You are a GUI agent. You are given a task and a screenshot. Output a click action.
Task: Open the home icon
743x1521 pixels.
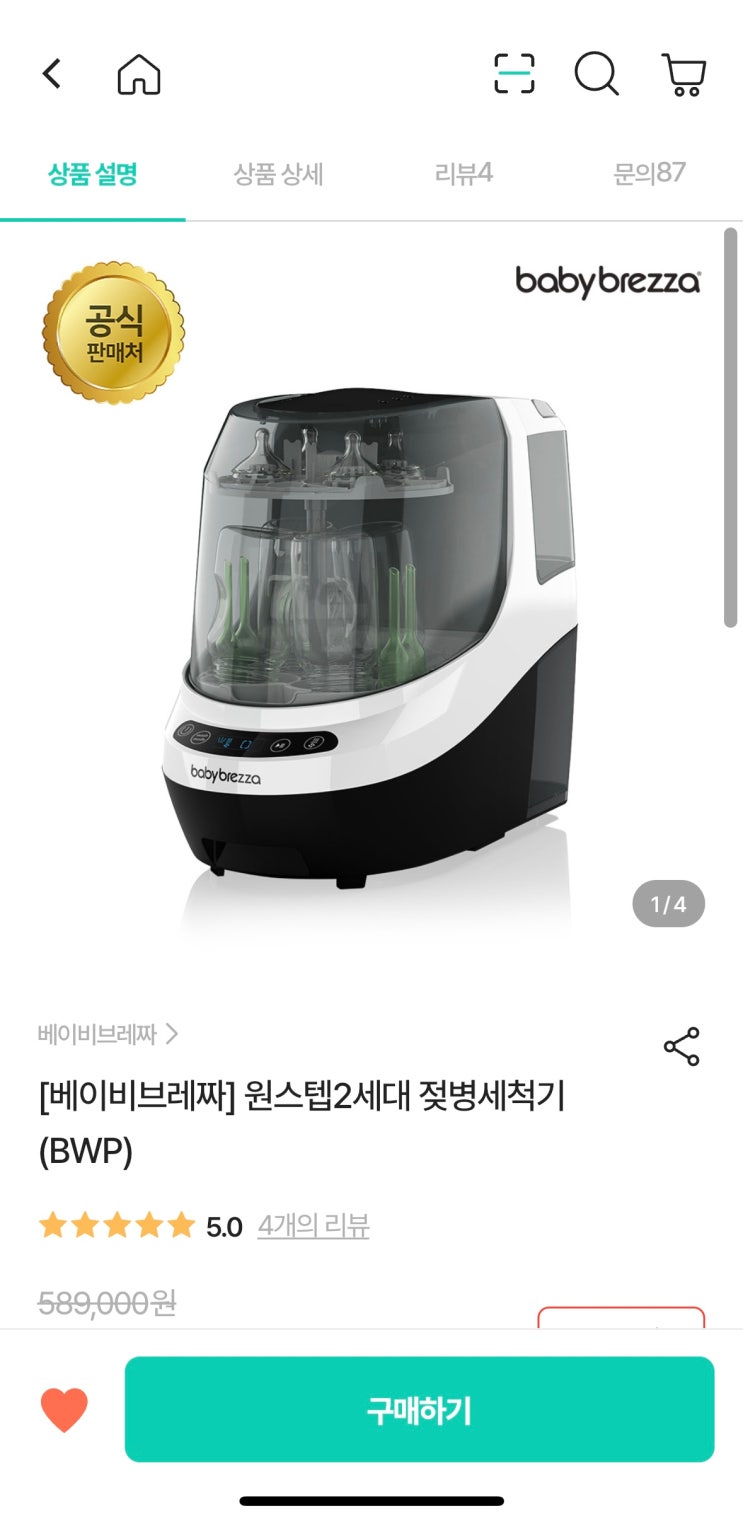[139, 75]
